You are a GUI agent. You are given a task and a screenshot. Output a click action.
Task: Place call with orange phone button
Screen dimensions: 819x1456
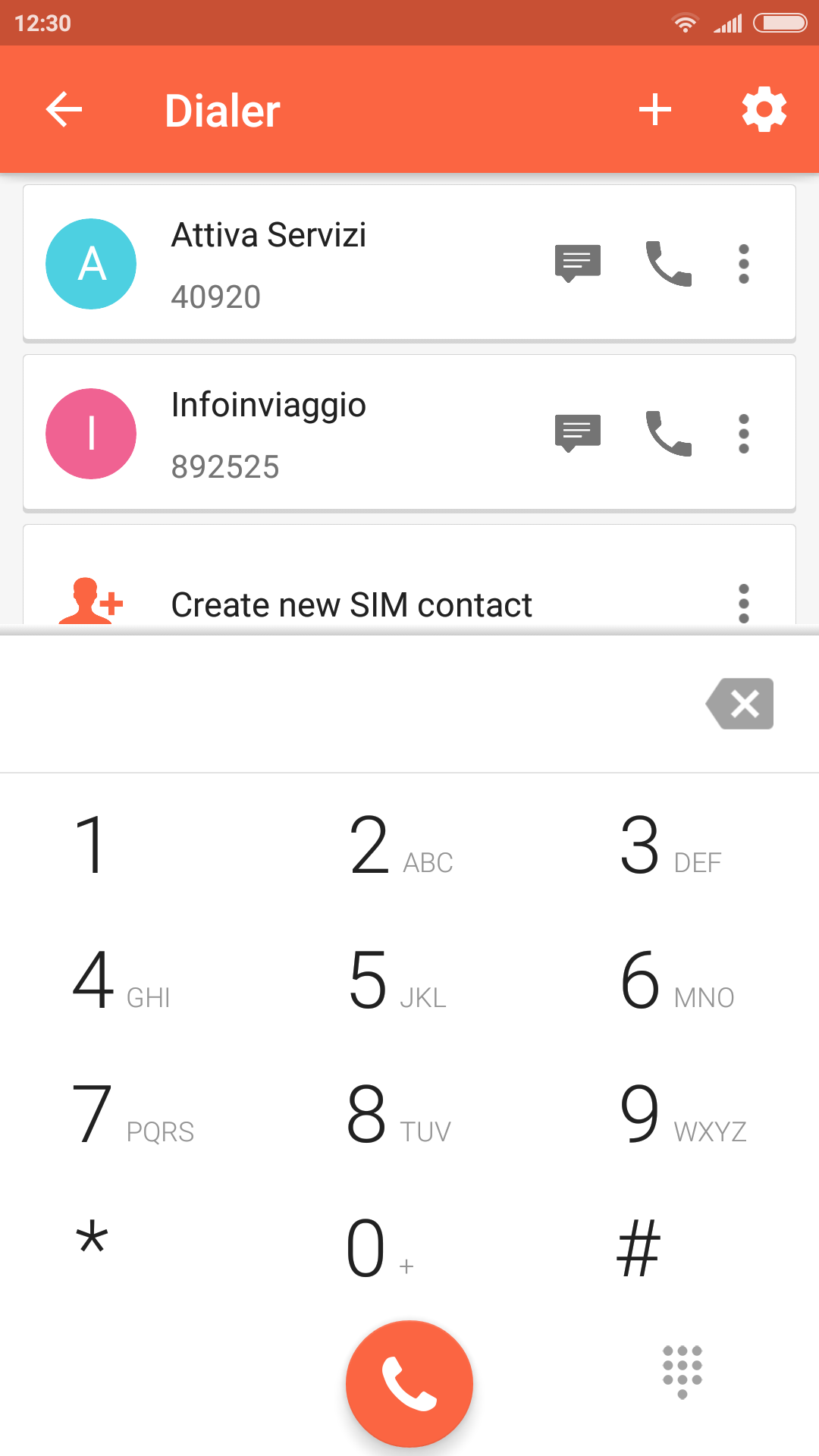coord(409,1384)
